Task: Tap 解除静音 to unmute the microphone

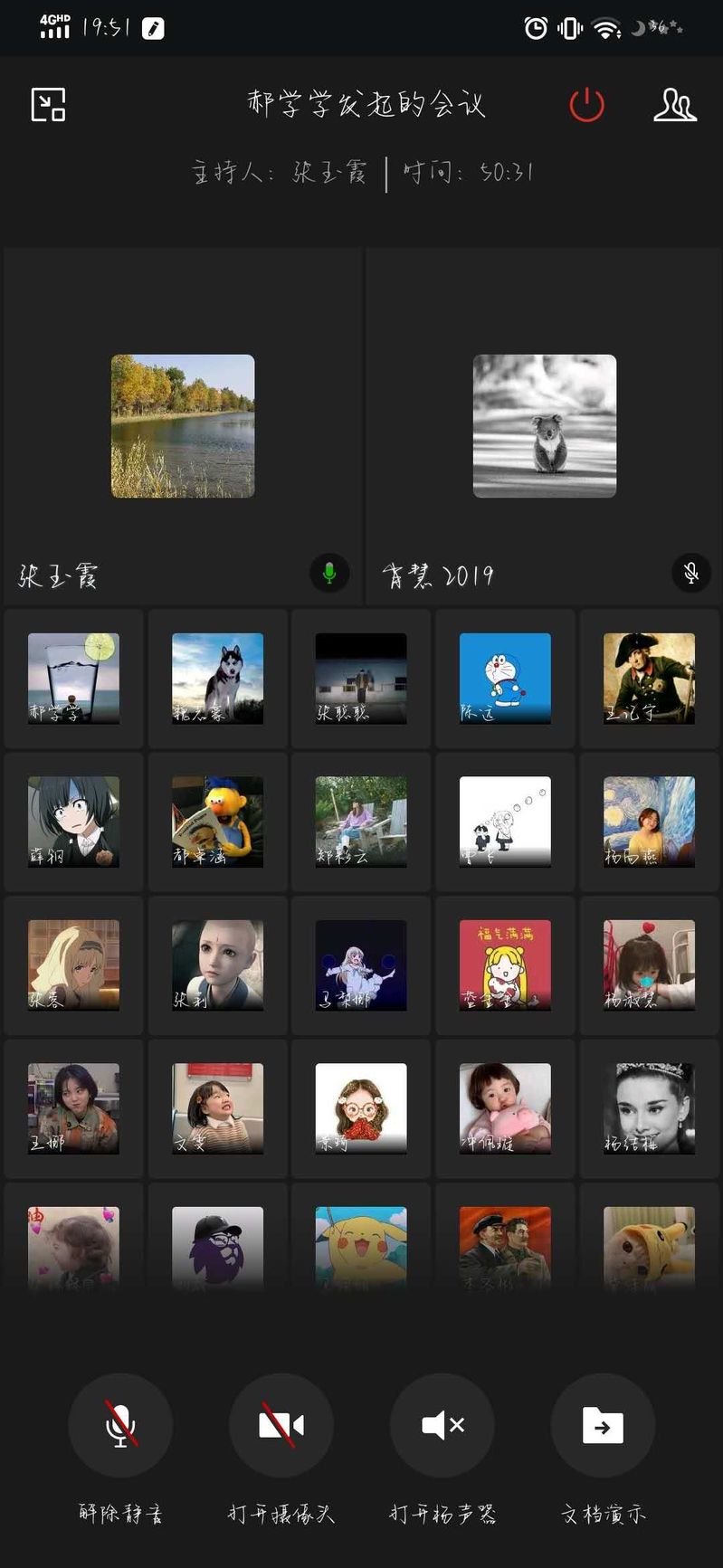Action: [120, 1425]
